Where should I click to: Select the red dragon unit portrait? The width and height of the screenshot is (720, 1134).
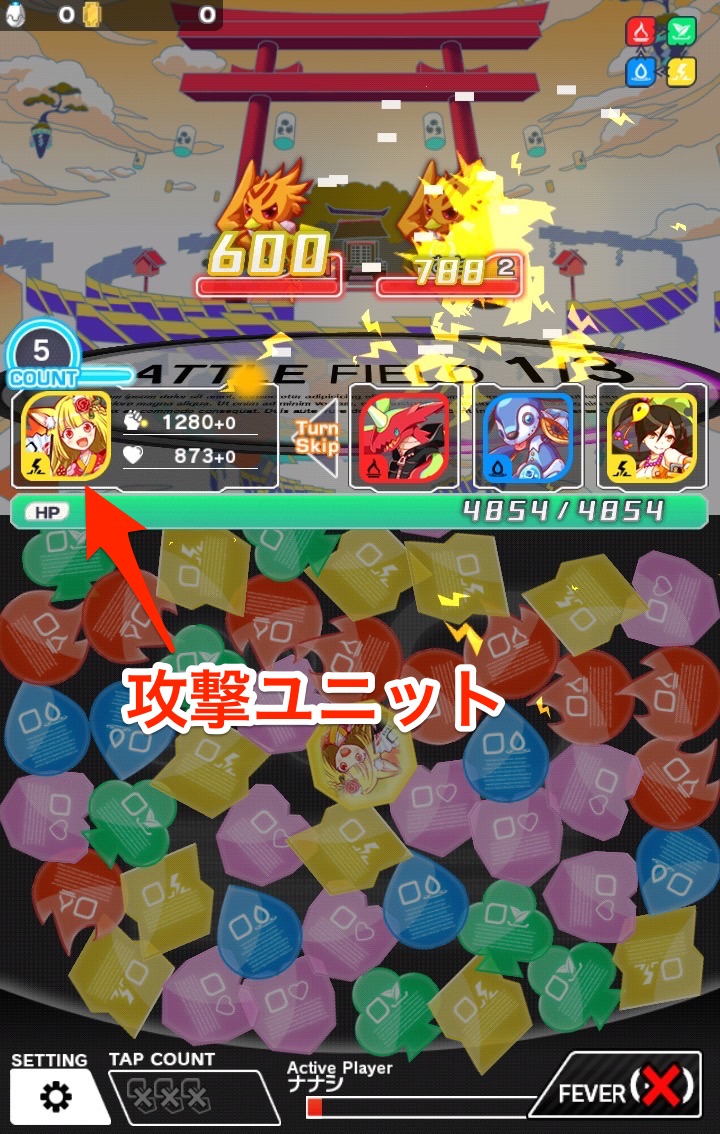[397, 436]
